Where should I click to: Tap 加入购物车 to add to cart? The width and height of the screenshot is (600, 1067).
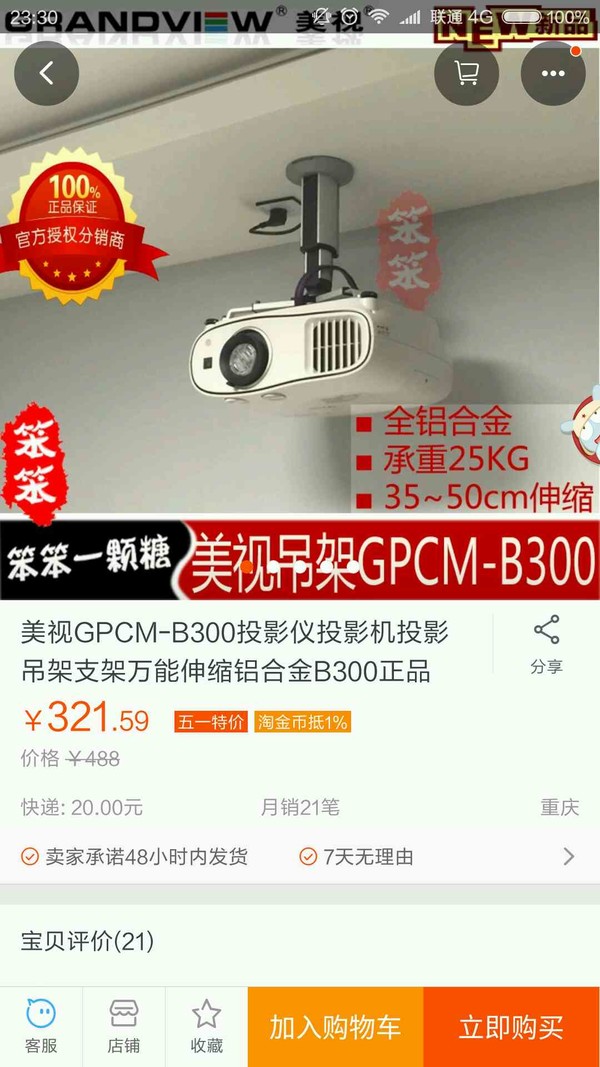335,1027
